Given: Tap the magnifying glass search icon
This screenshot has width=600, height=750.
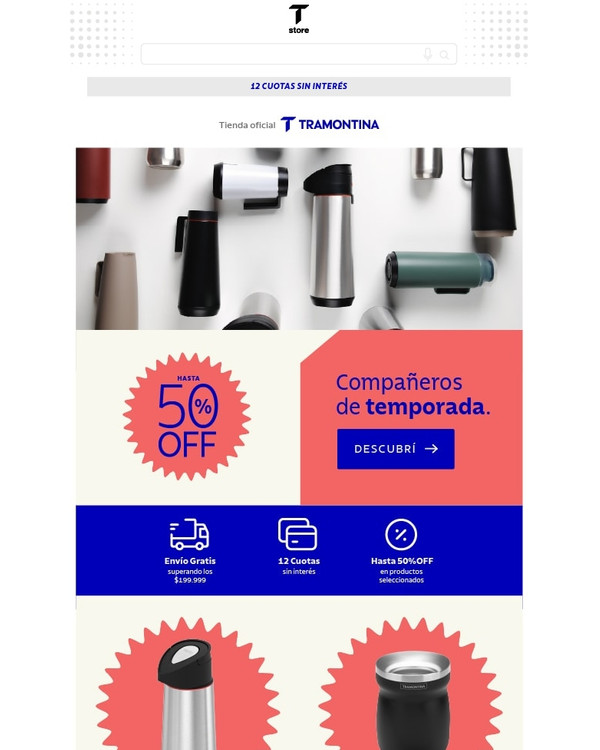Looking at the screenshot, I should [x=445, y=55].
